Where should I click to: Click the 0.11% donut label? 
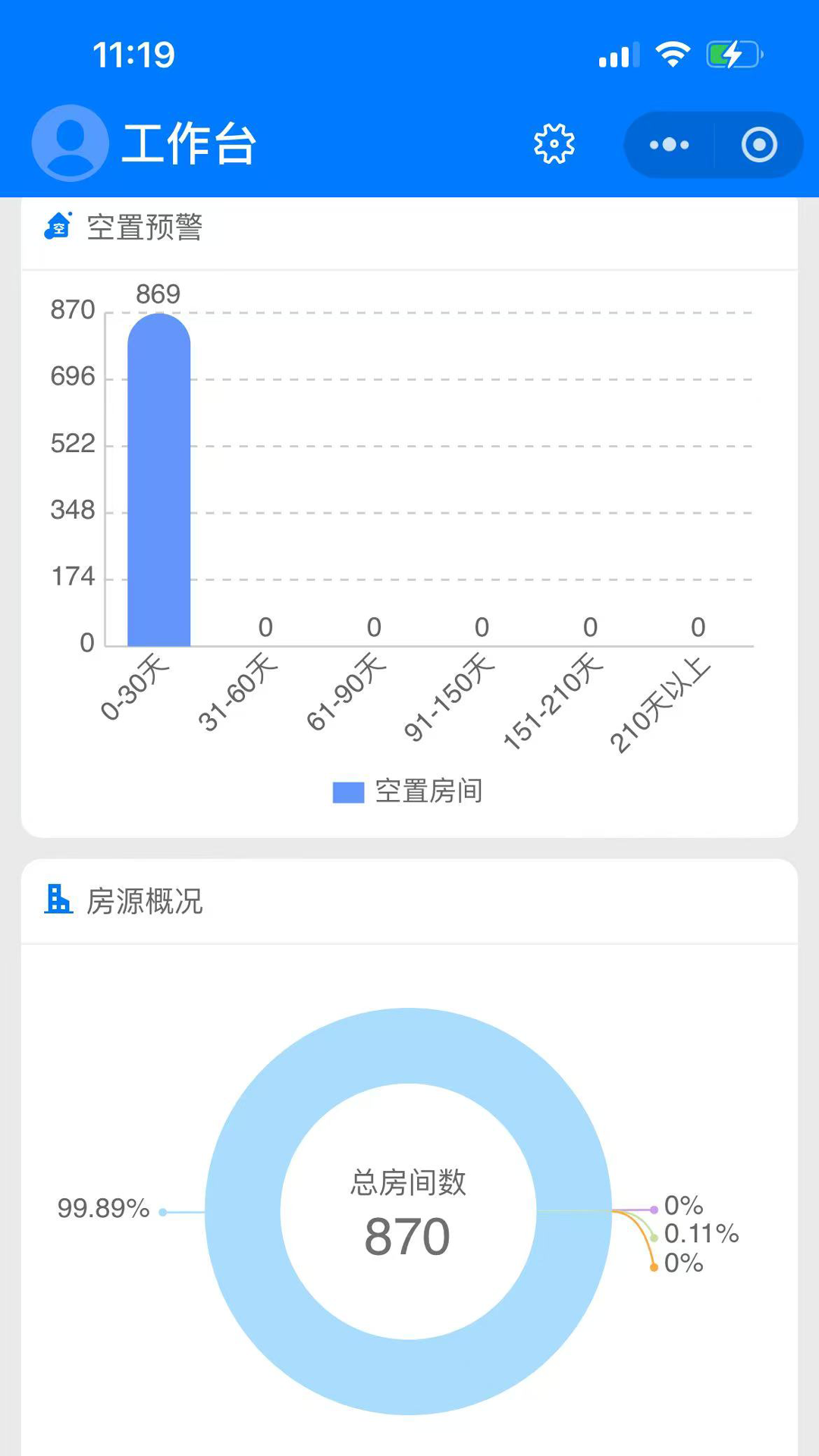pyautogui.click(x=701, y=1234)
